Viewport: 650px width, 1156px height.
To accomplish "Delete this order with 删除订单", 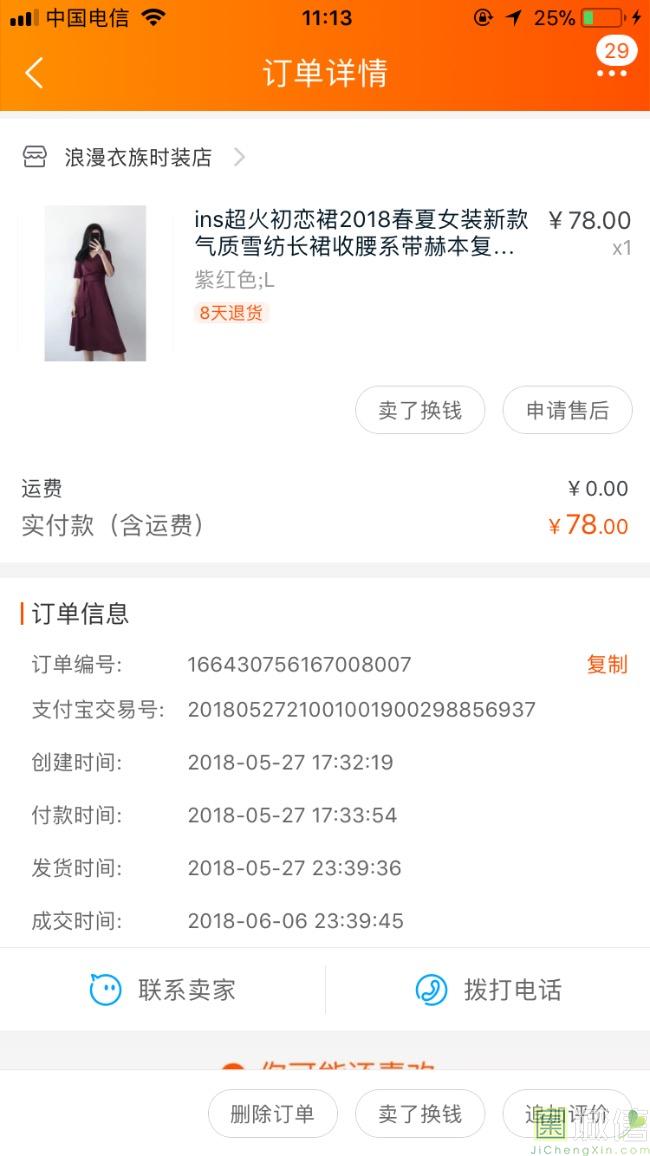I will pyautogui.click(x=272, y=1114).
